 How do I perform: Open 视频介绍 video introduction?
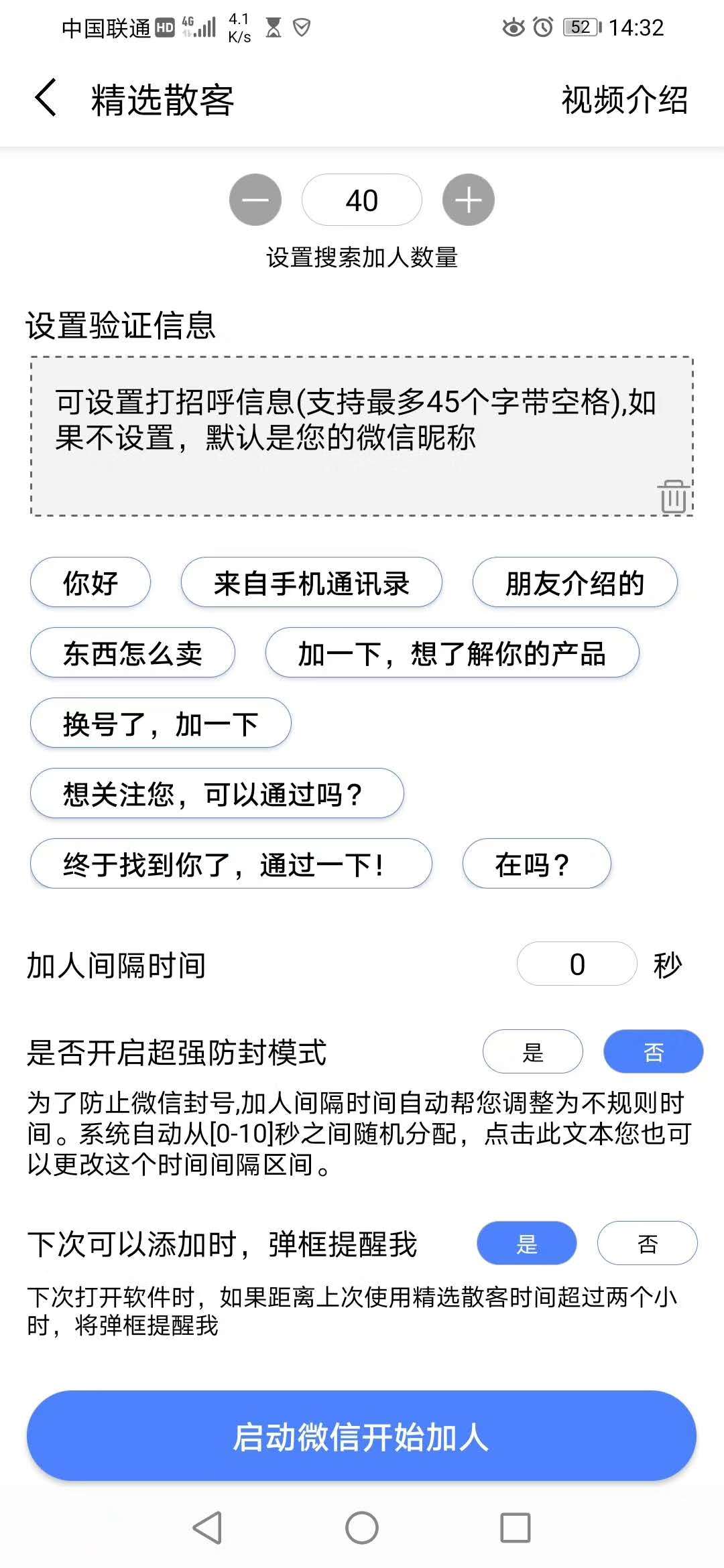[x=624, y=100]
